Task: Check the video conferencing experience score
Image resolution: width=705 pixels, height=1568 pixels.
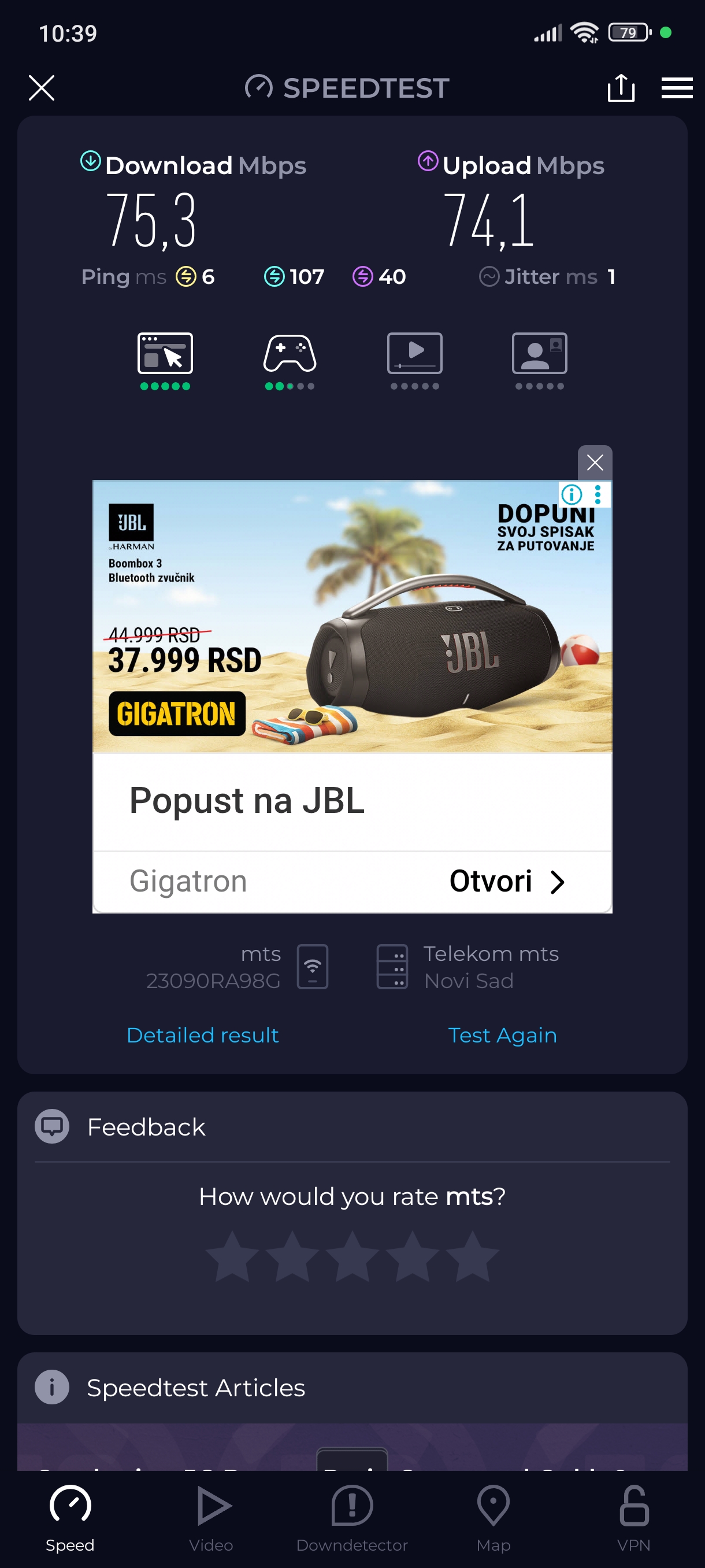Action: (540, 360)
